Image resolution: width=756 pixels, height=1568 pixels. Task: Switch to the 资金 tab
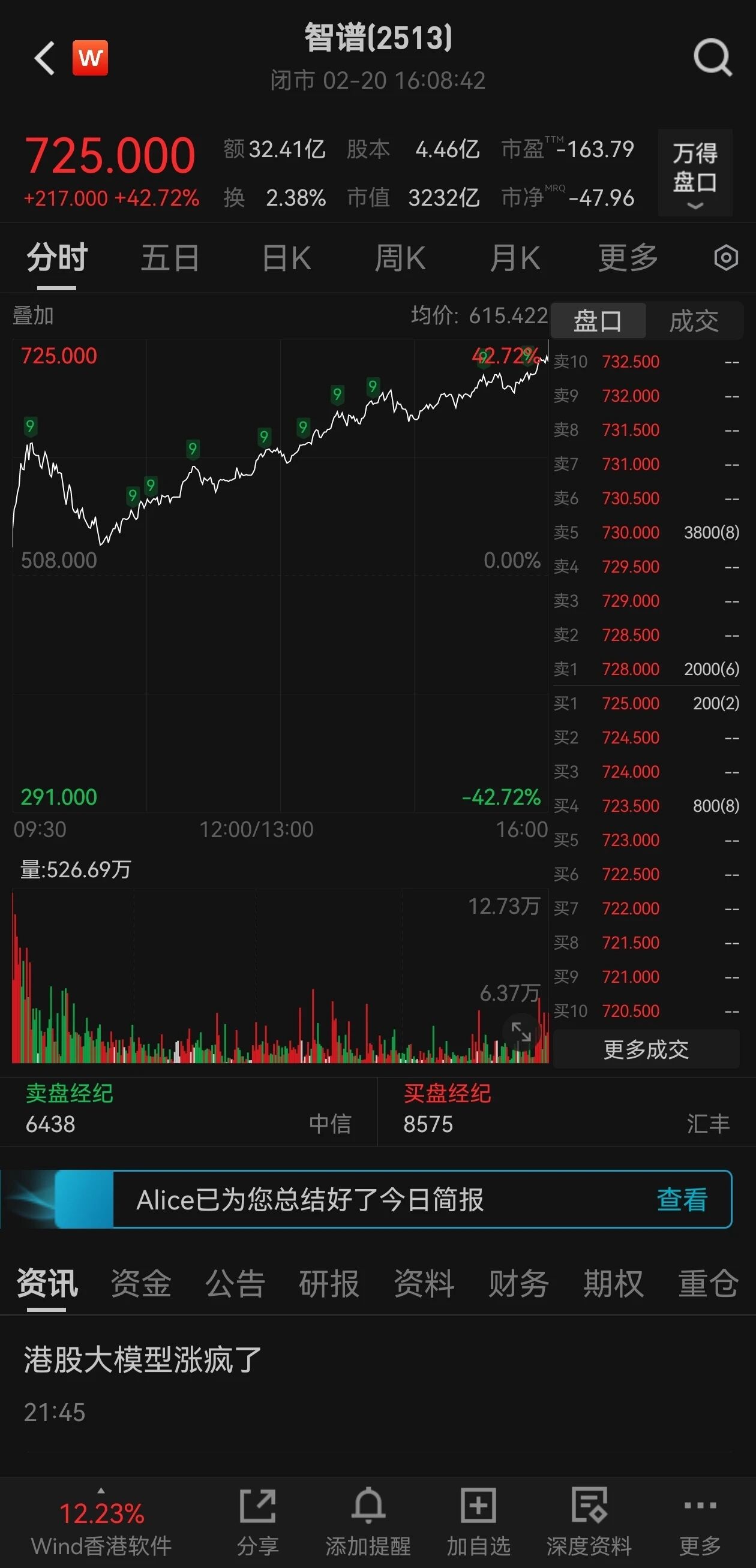pos(141,1283)
